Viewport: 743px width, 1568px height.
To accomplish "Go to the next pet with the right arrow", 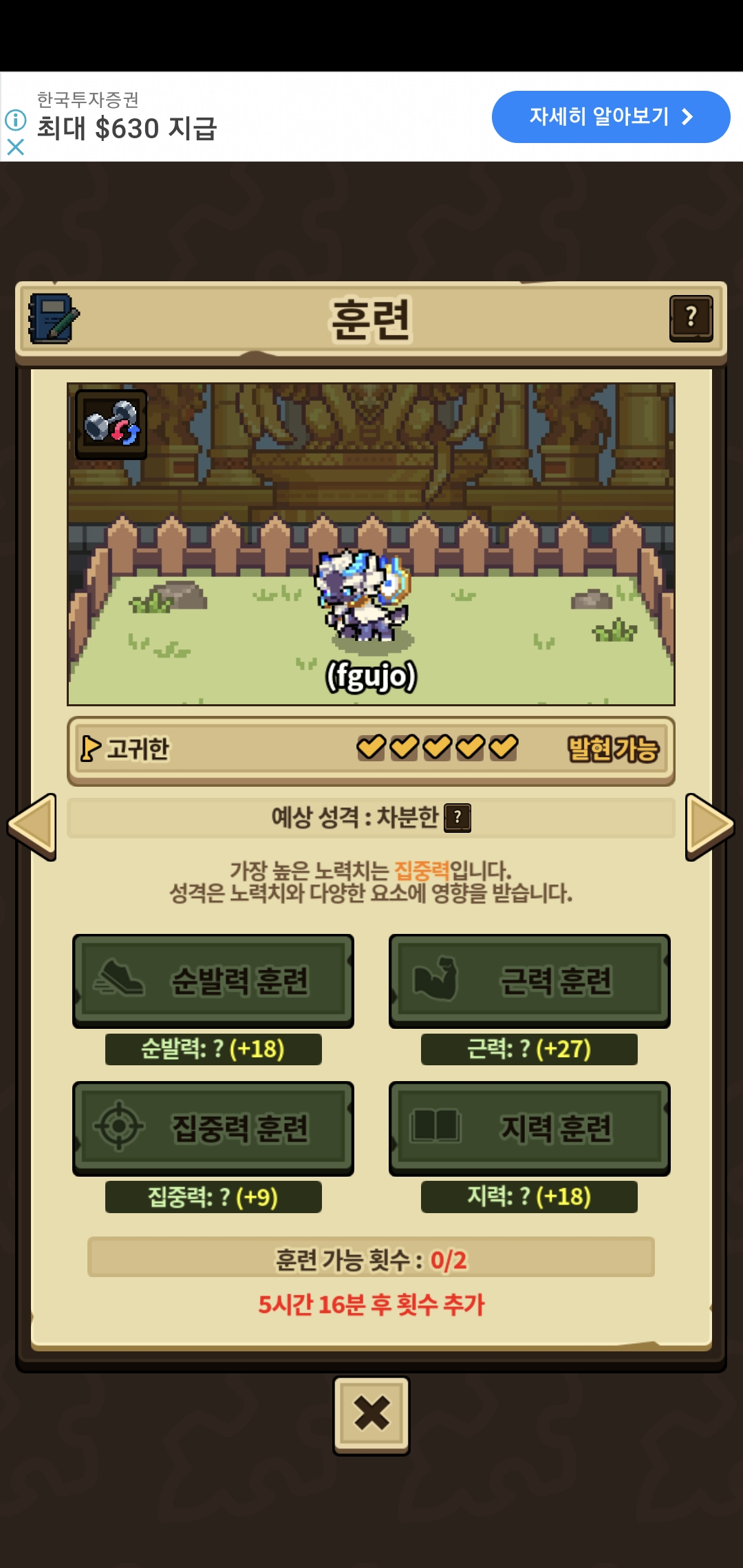I will 709,826.
